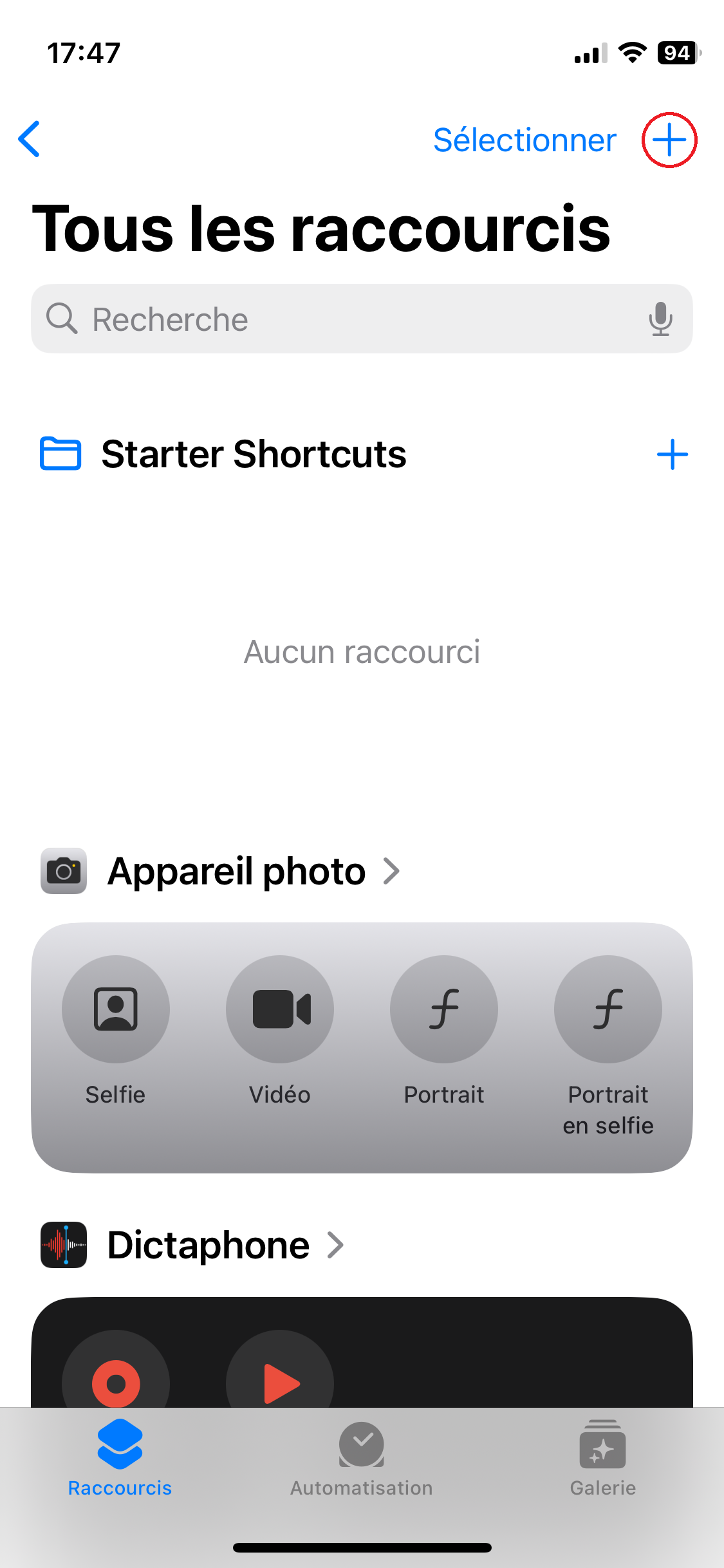Run the Selfie shortcut
724x1568 pixels.
[x=116, y=1030]
